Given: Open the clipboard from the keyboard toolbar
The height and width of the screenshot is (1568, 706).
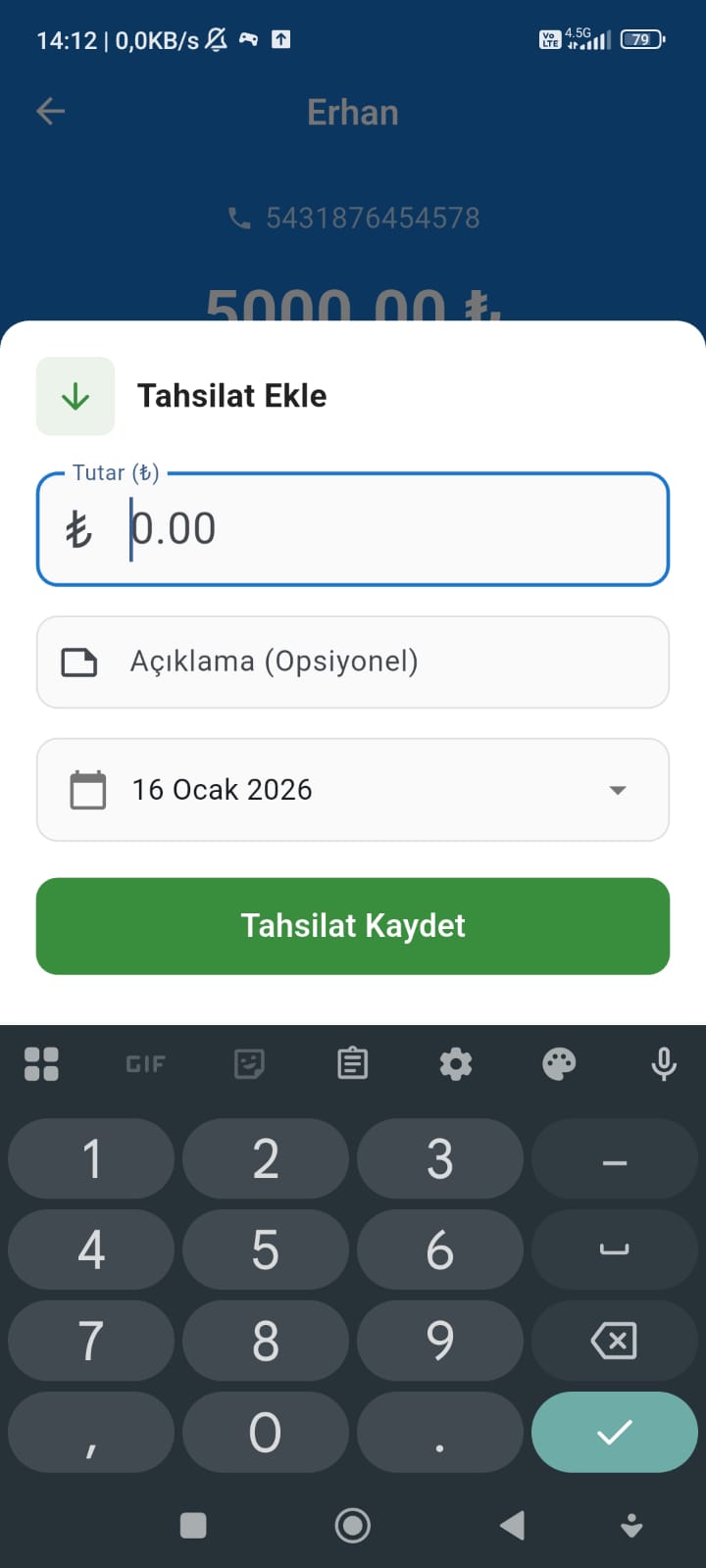Looking at the screenshot, I should (353, 1063).
